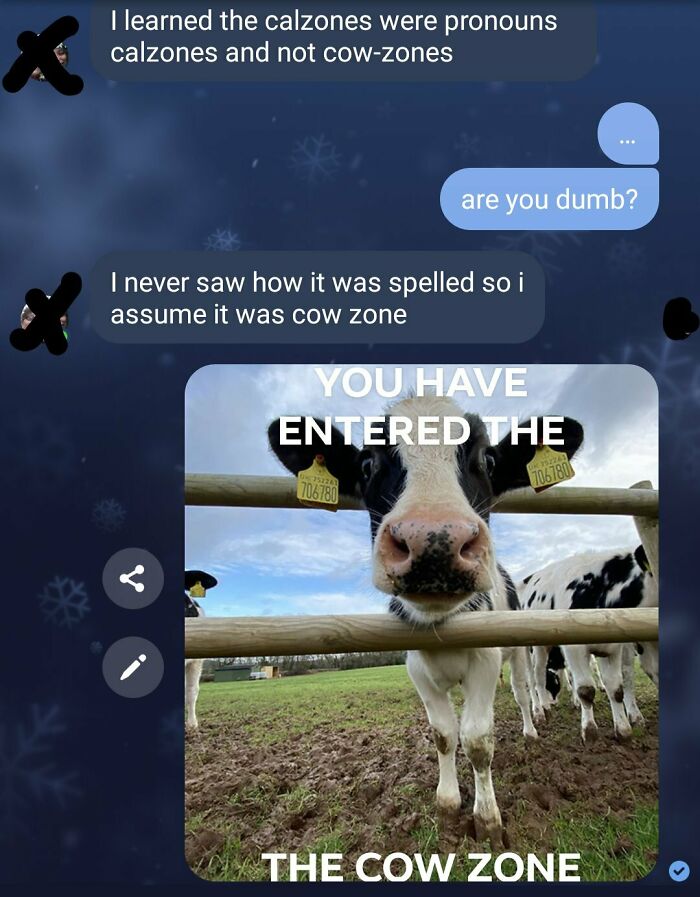The width and height of the screenshot is (700, 897).
Task: Tap the pencil edit icon beside the image
Action: pyautogui.click(x=133, y=666)
